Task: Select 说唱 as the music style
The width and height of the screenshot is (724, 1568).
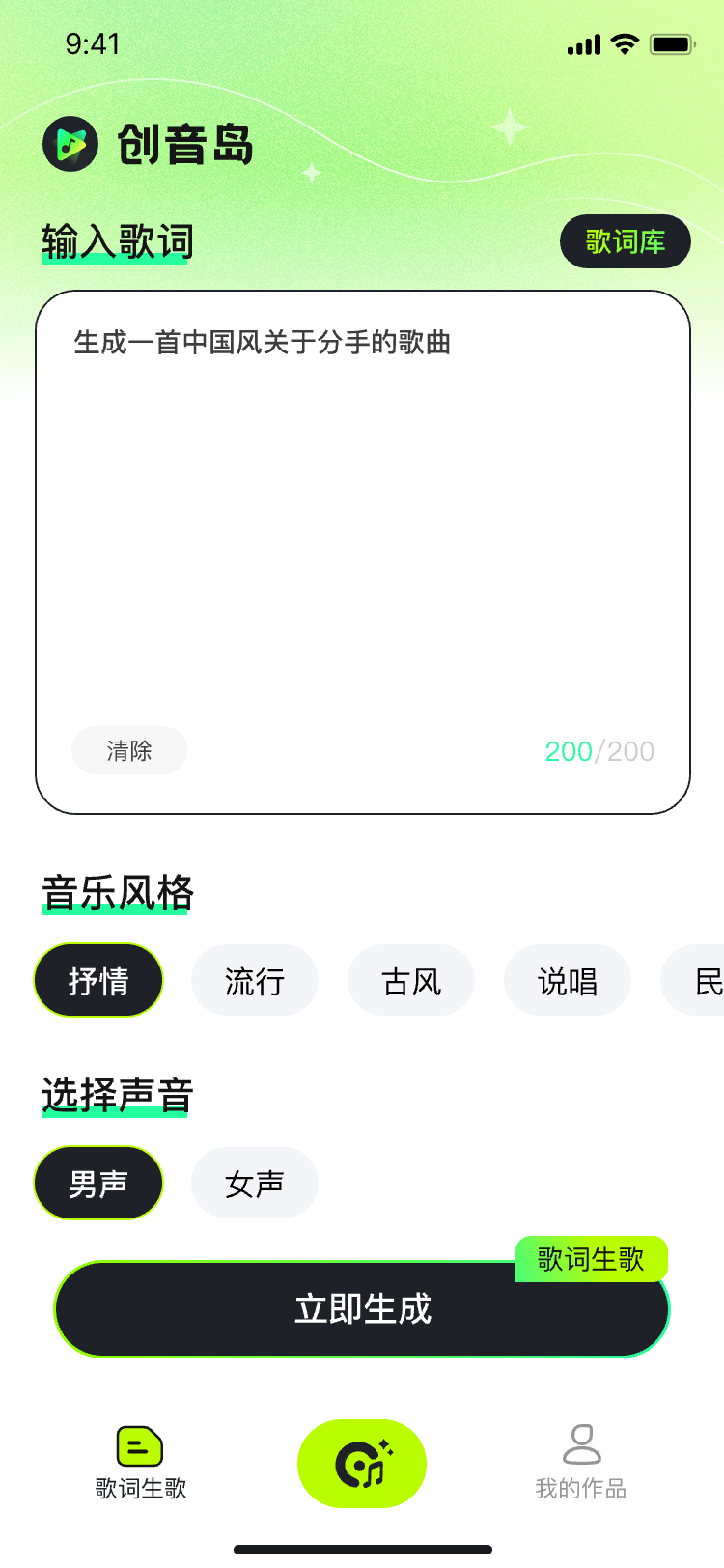Action: 568,981
